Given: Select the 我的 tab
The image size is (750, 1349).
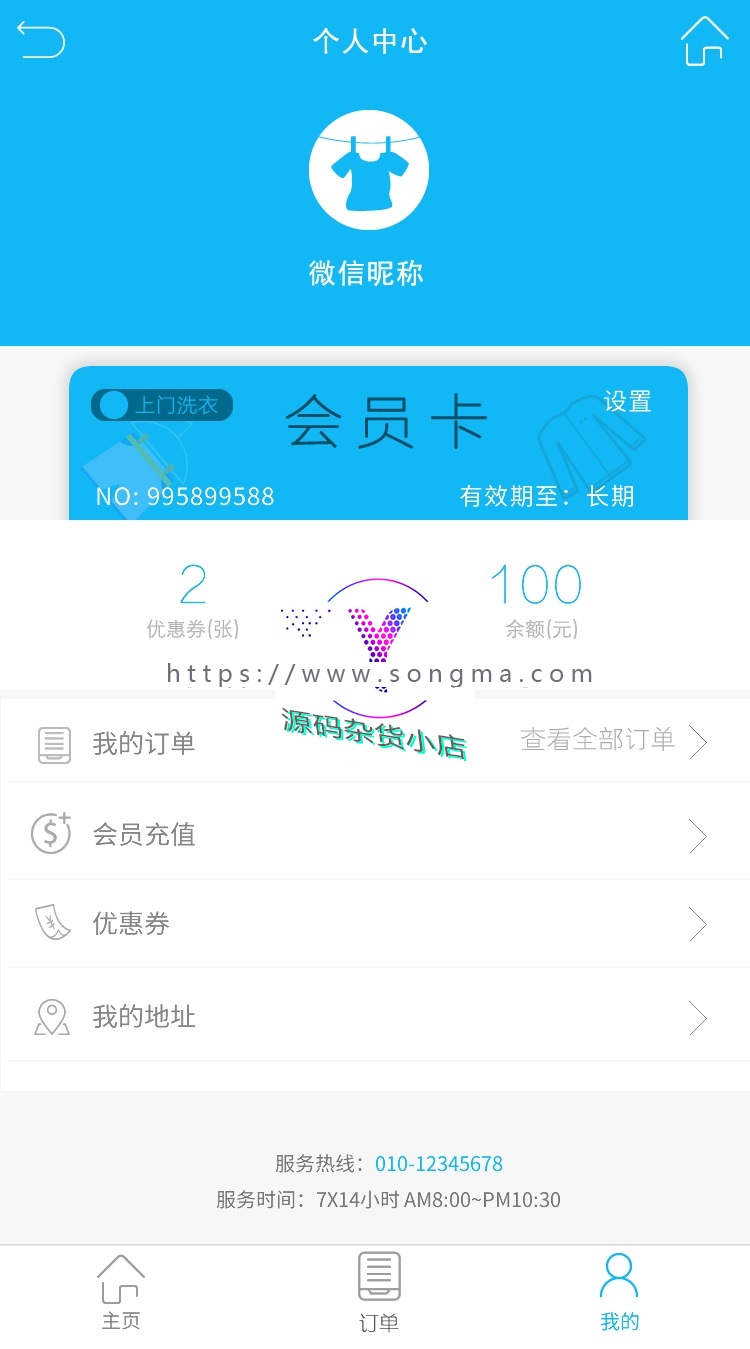Looking at the screenshot, I should point(619,1293).
